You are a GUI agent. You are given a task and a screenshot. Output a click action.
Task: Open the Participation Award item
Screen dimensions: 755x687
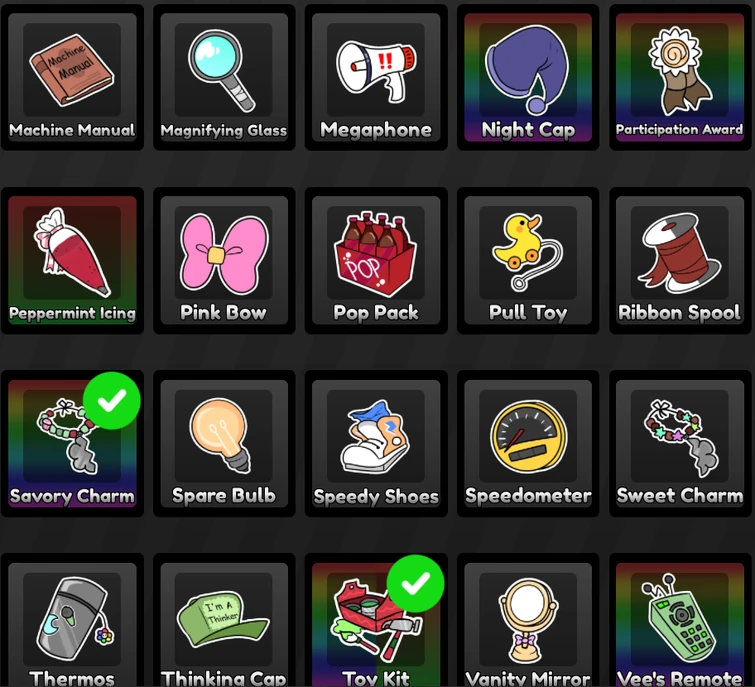coord(680,77)
